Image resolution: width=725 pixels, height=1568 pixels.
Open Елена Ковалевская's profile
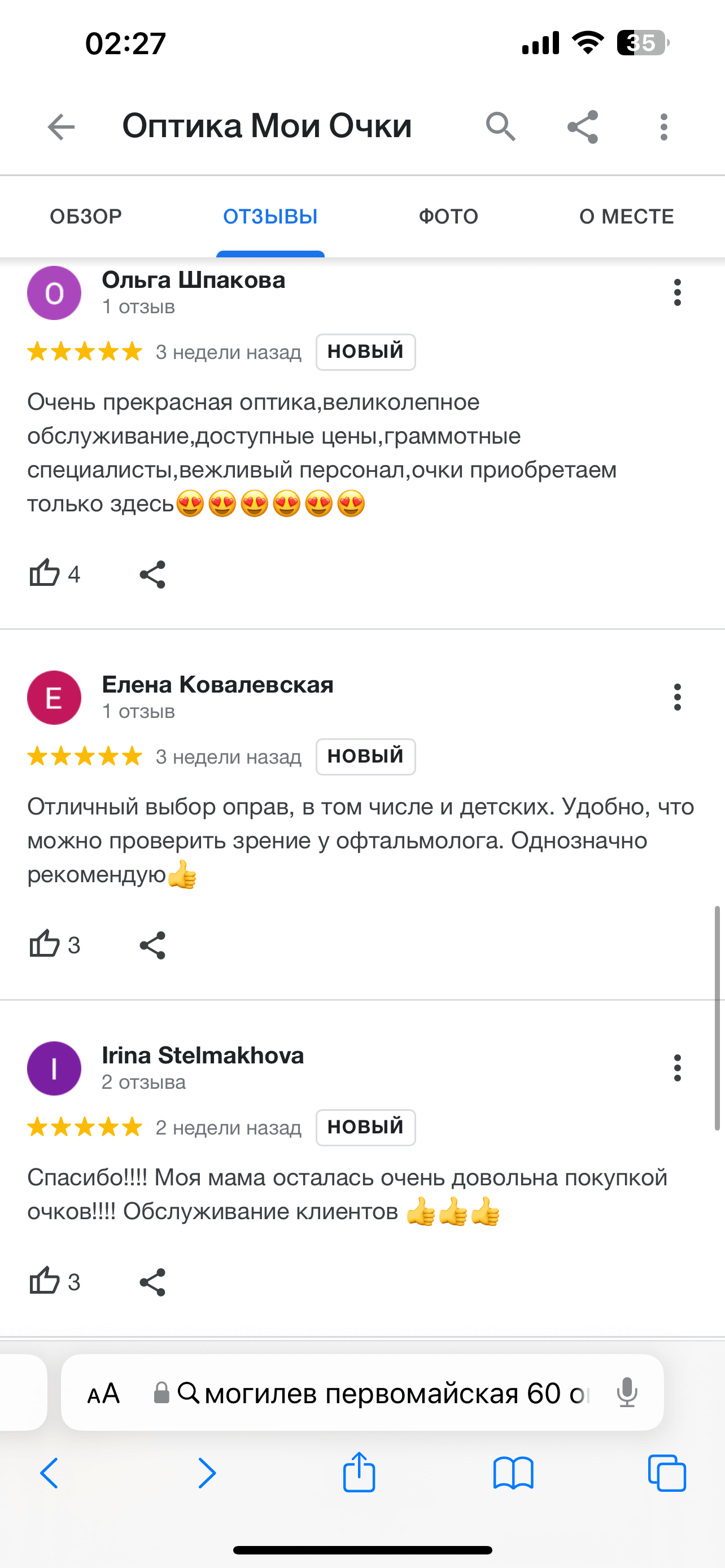[x=217, y=685]
